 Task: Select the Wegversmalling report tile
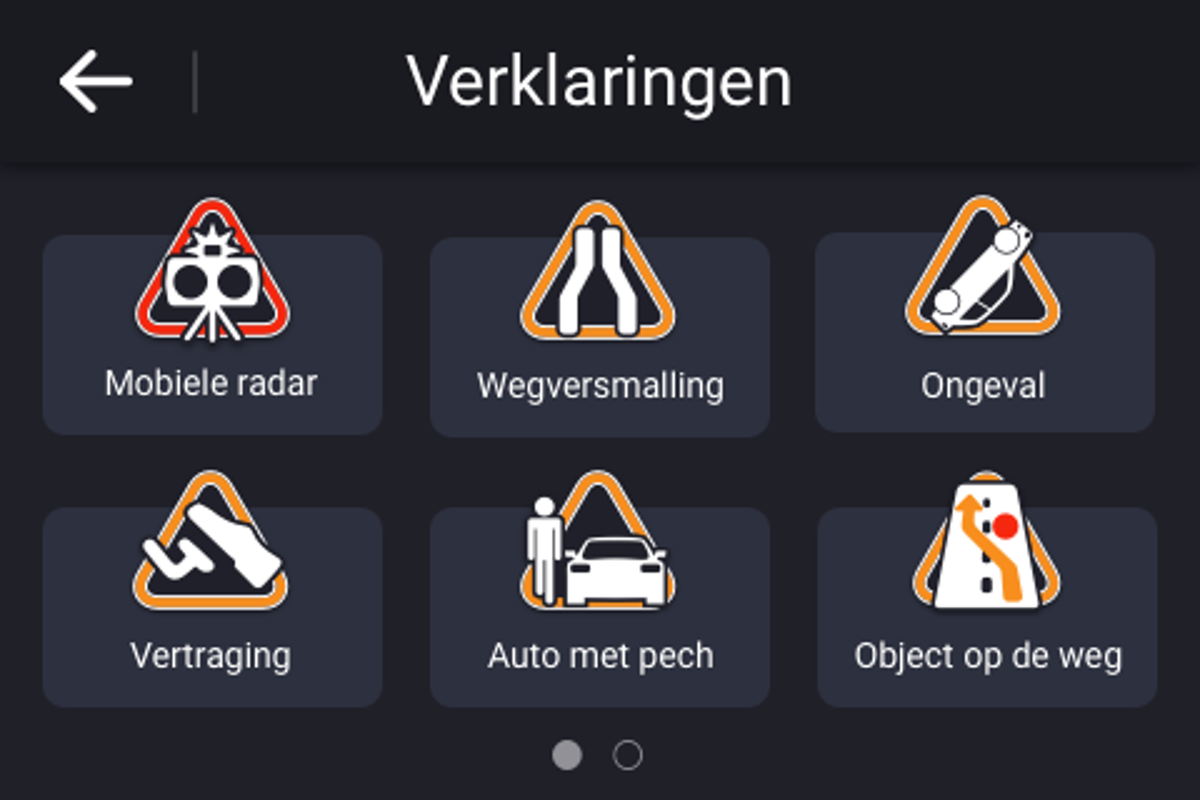pyautogui.click(x=599, y=335)
